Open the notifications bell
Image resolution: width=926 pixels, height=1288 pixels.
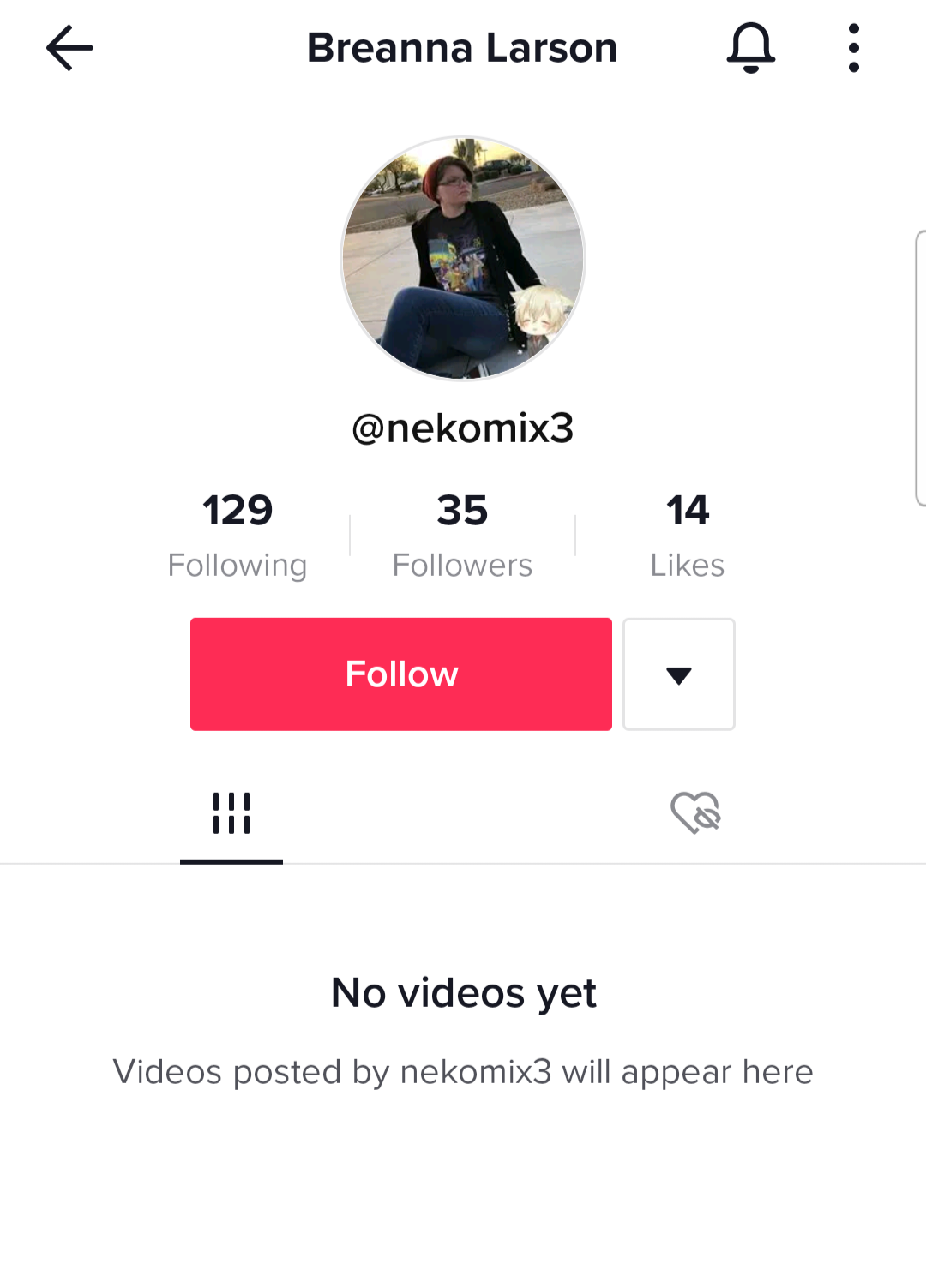[x=750, y=48]
